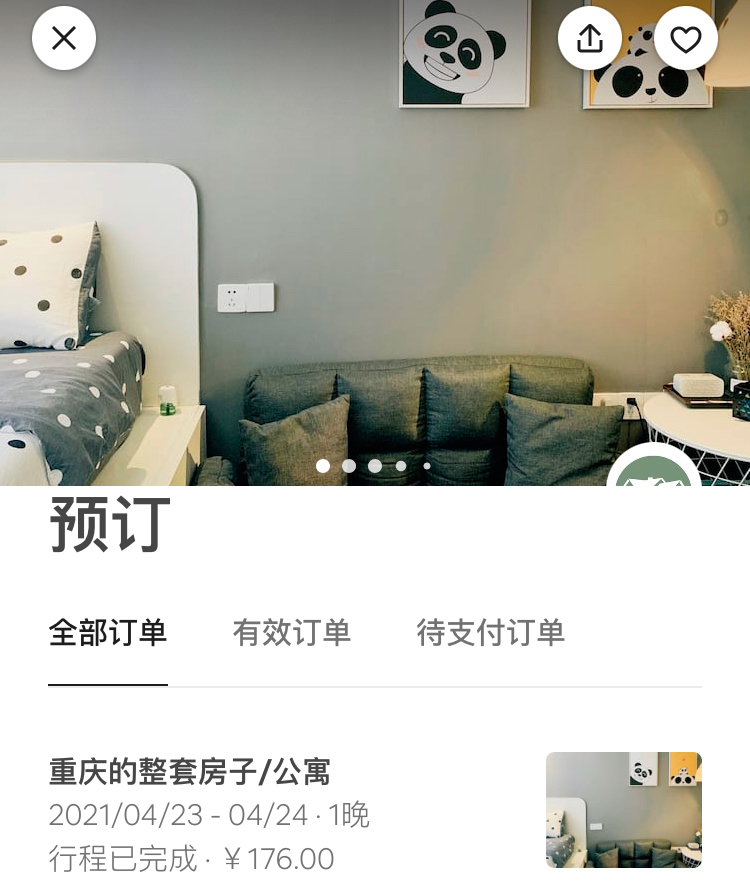Open the booking dates 2021/04/23 - 04/24
The image size is (750, 881).
pyautogui.click(x=207, y=817)
